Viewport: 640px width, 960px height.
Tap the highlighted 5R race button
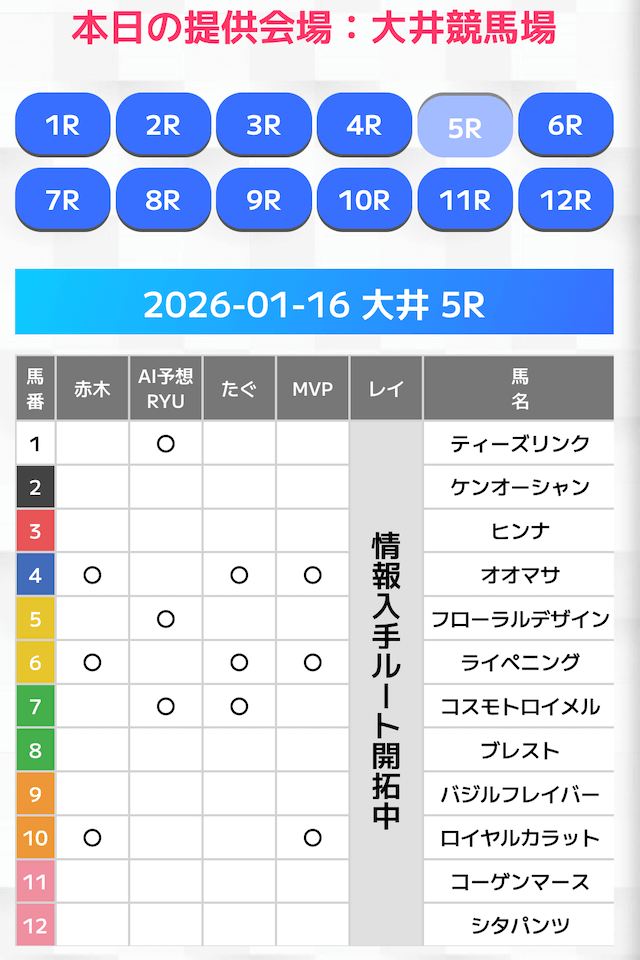coord(465,127)
